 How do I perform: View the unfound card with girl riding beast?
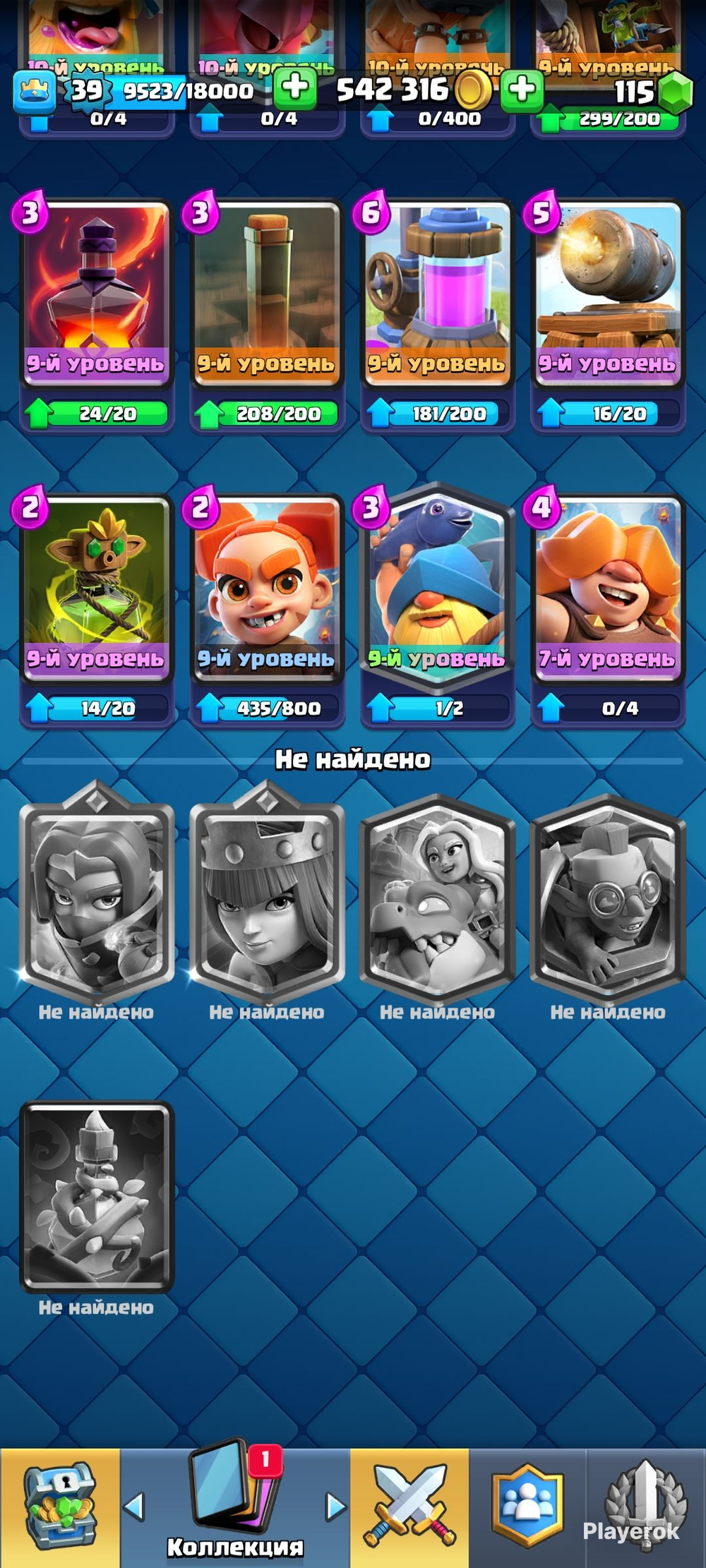(438, 896)
